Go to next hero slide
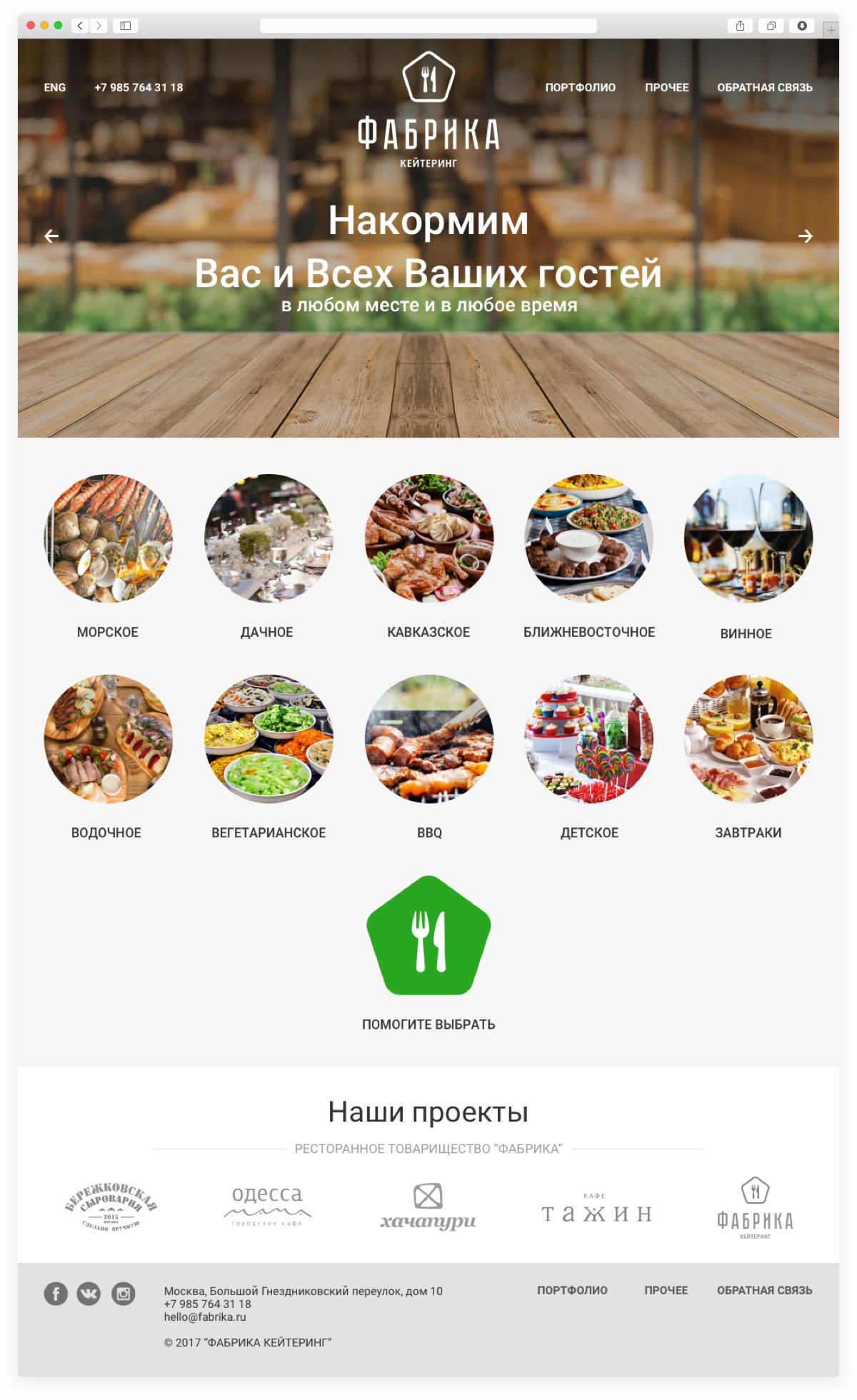This screenshot has width=857, height=1400. tap(805, 236)
